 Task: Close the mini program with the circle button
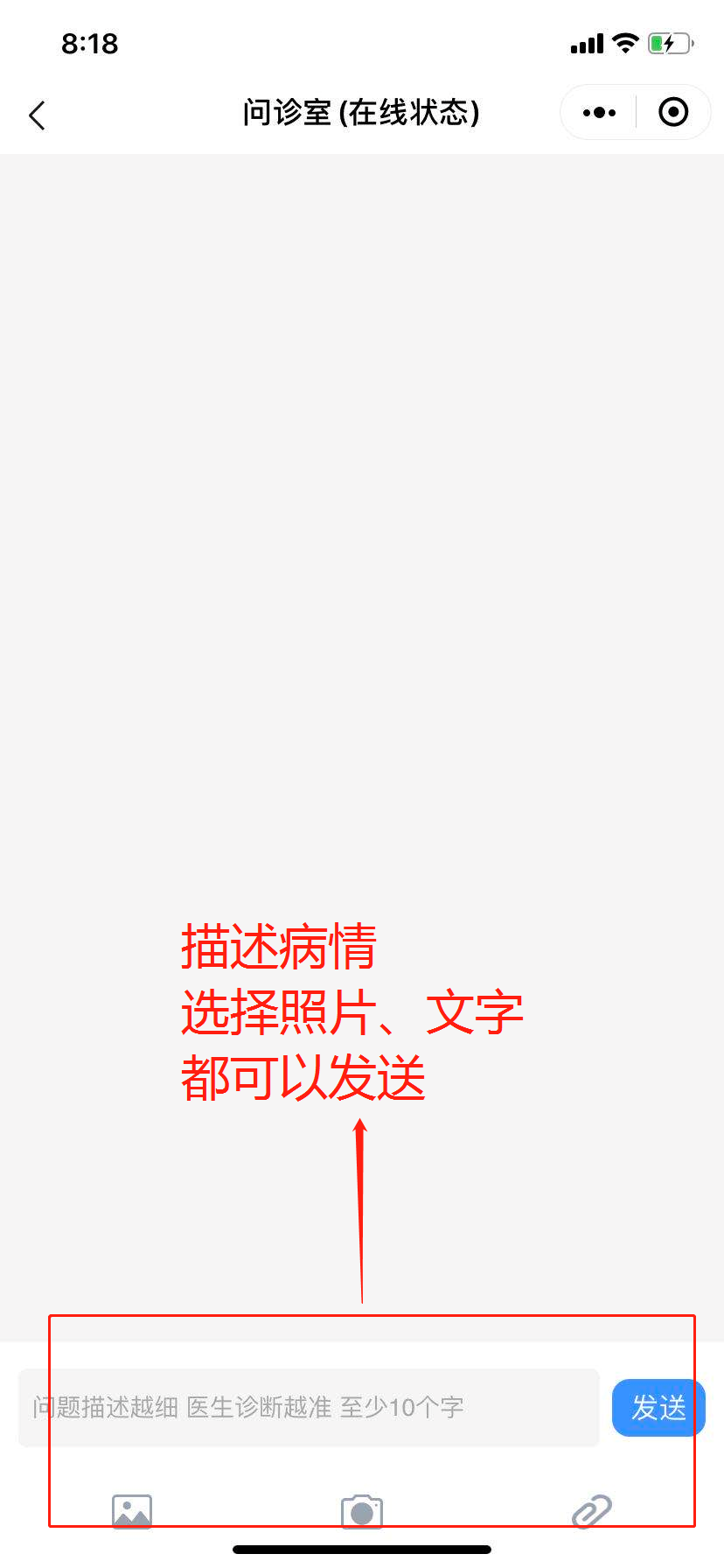pos(673,113)
